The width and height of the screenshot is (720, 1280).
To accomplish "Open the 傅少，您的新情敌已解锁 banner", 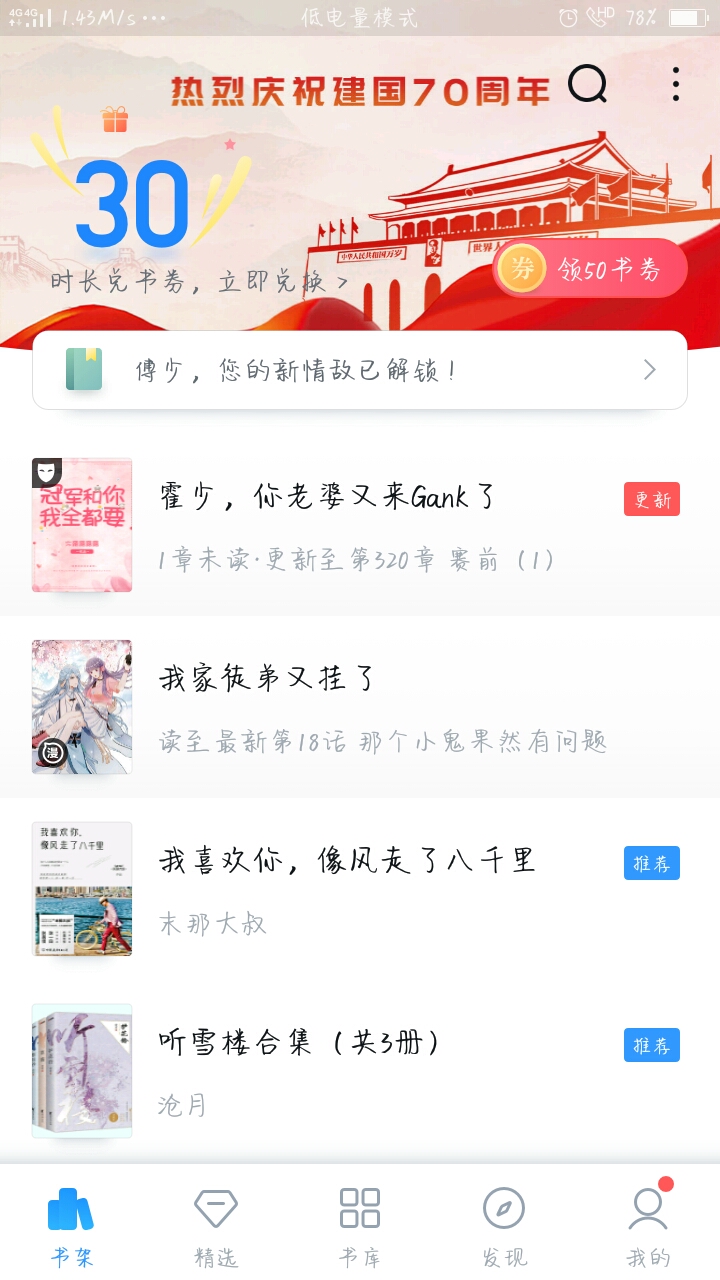I will coord(360,370).
